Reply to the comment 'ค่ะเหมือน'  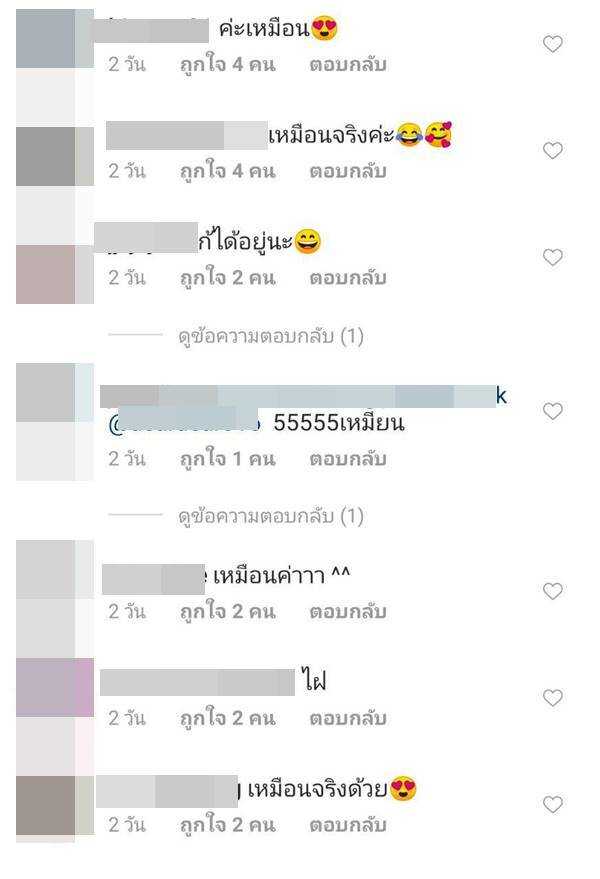pos(347,65)
